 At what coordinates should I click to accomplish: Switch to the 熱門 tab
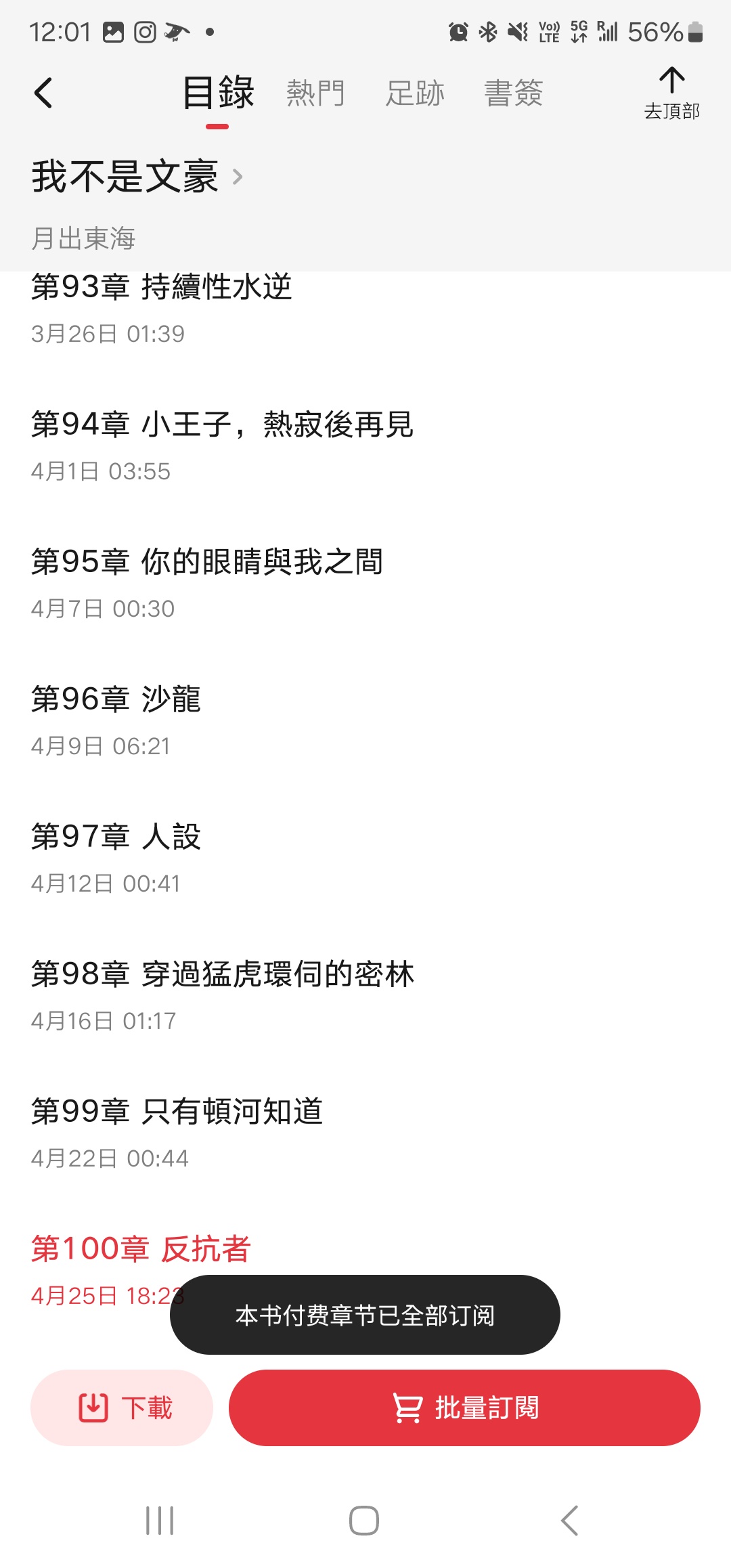click(315, 93)
